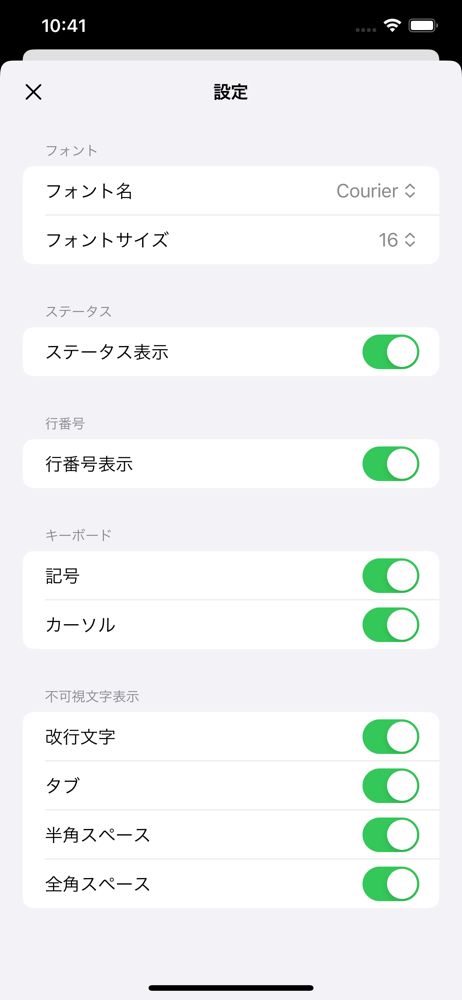Toggle the 記号 keyboard switch

coord(391,576)
